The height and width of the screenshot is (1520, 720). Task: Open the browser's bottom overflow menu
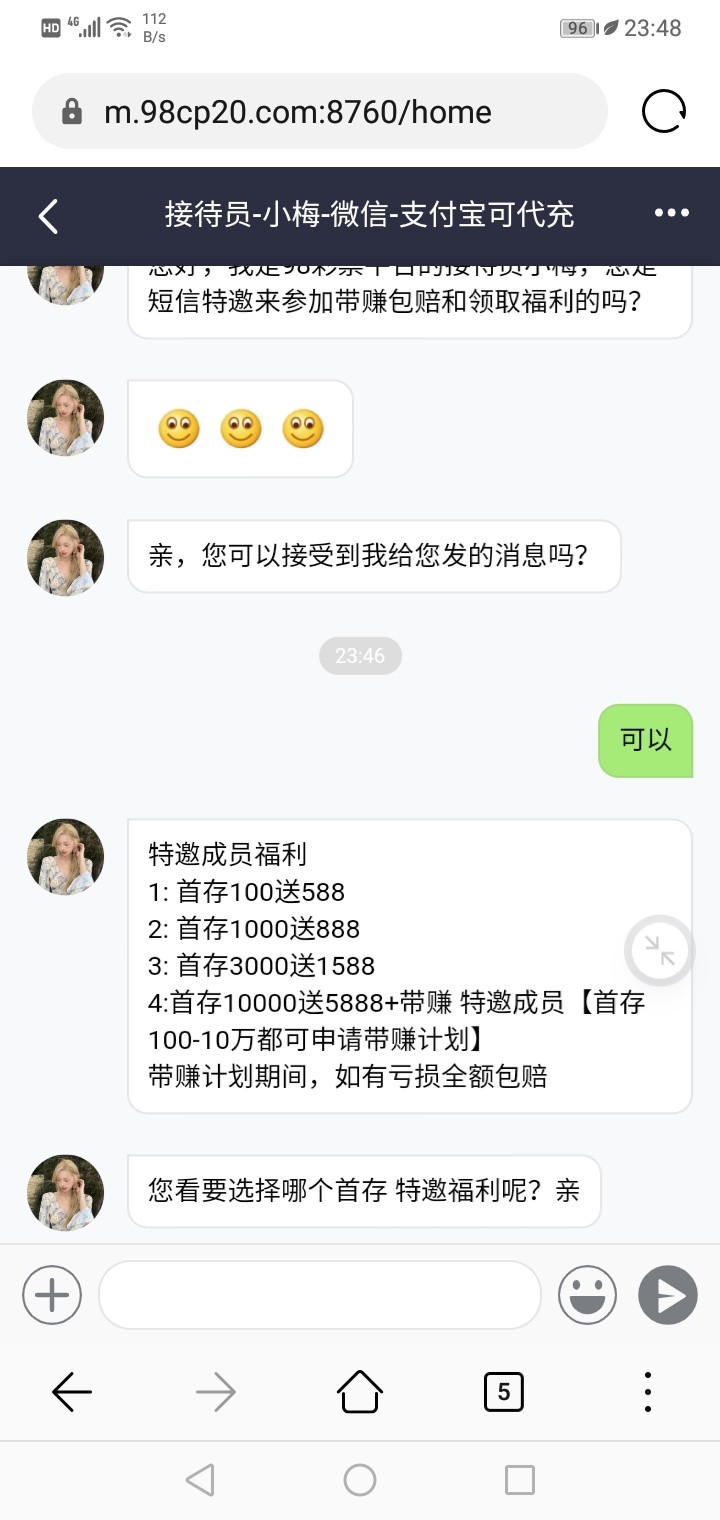point(648,1391)
